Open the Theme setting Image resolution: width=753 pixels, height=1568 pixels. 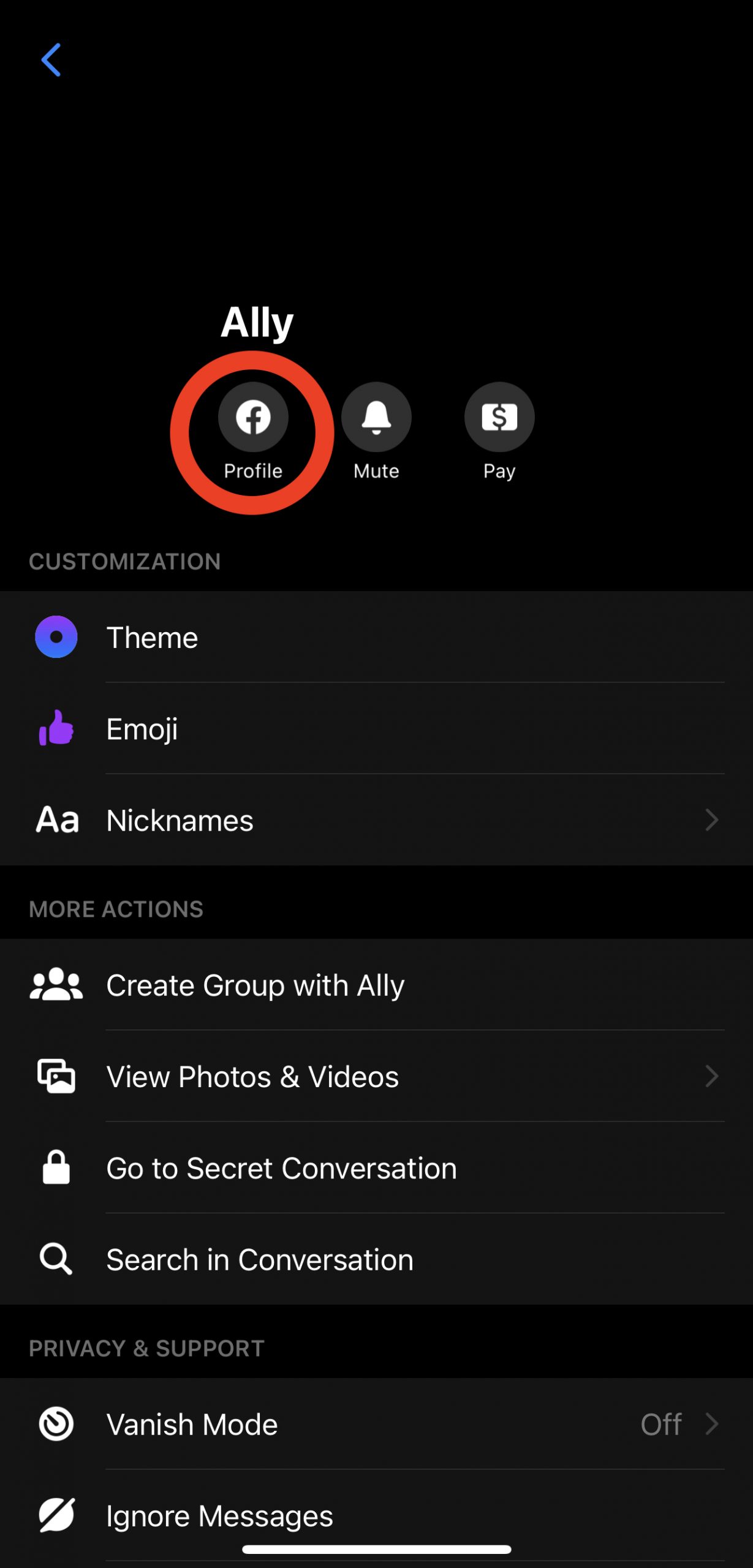376,637
